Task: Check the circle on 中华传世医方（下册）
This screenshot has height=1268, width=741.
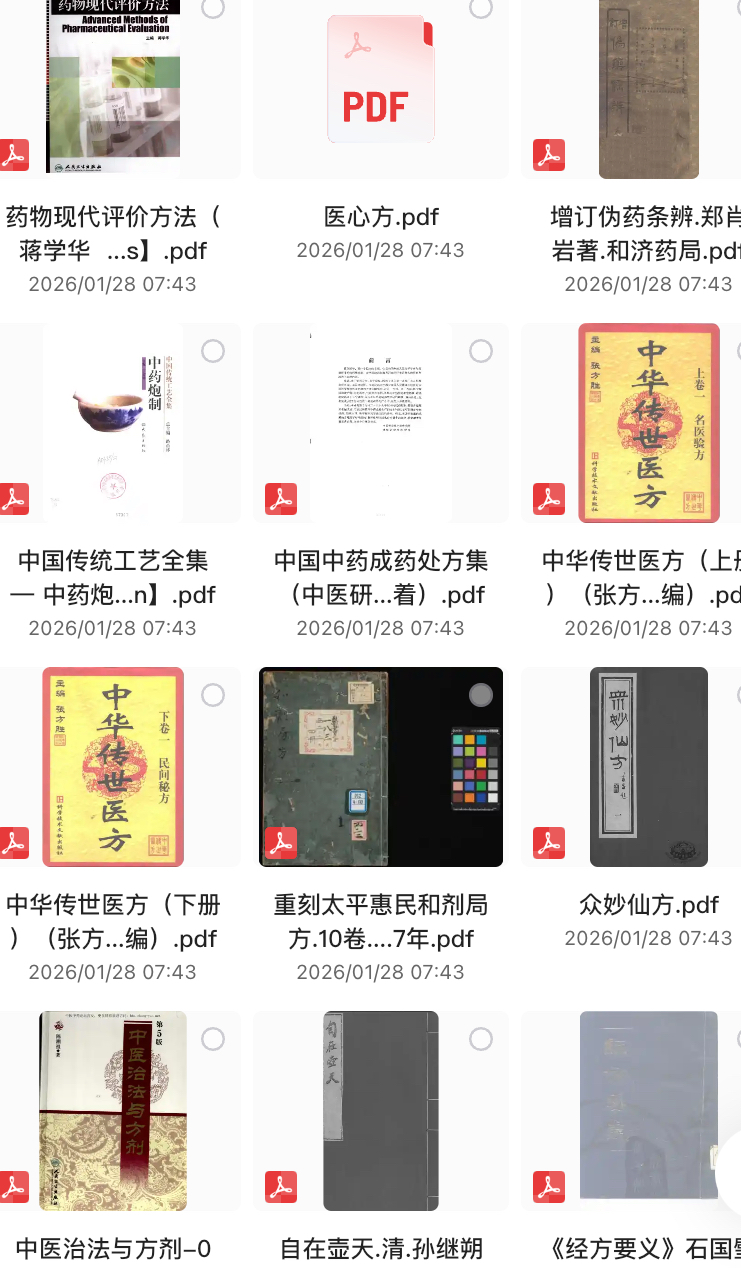Action: [x=213, y=695]
